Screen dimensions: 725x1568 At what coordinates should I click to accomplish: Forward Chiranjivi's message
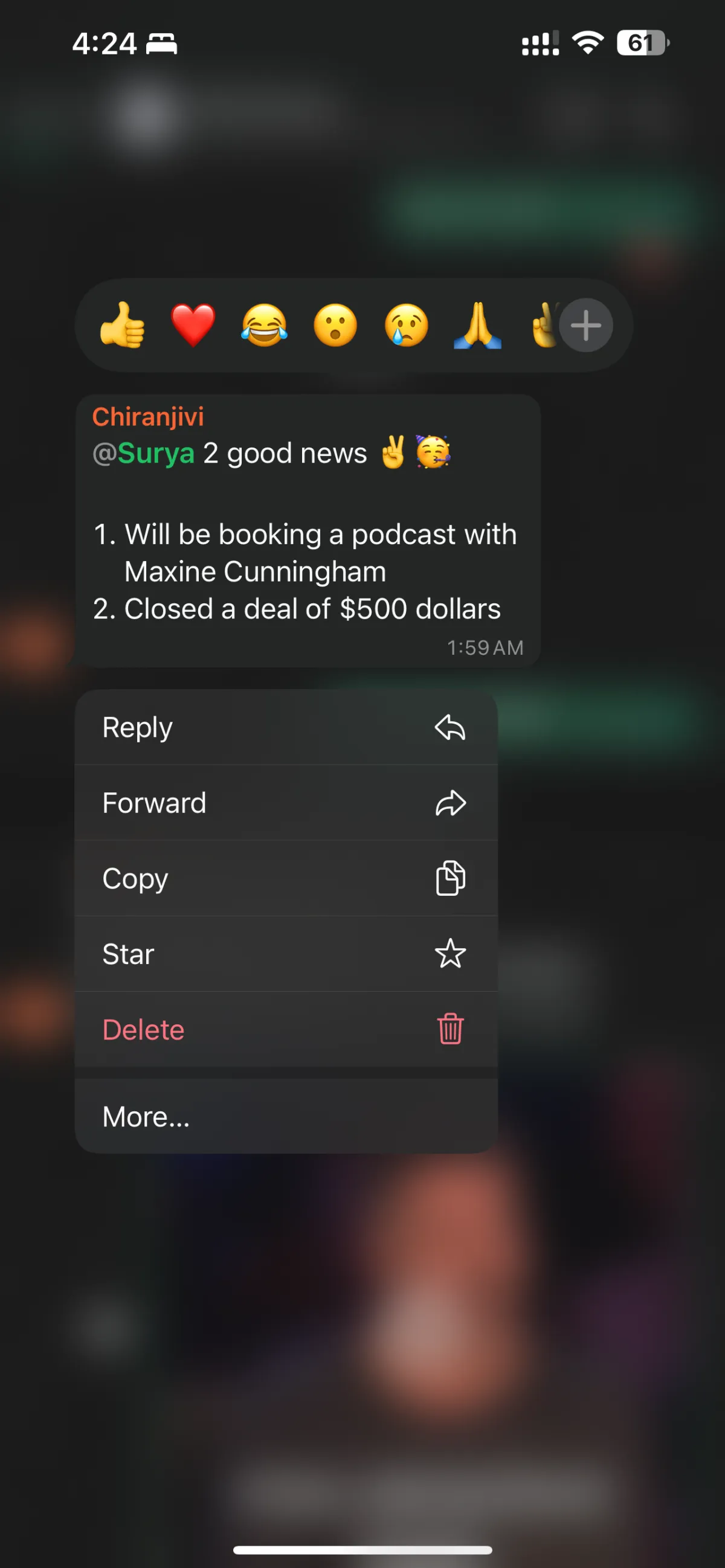286,803
